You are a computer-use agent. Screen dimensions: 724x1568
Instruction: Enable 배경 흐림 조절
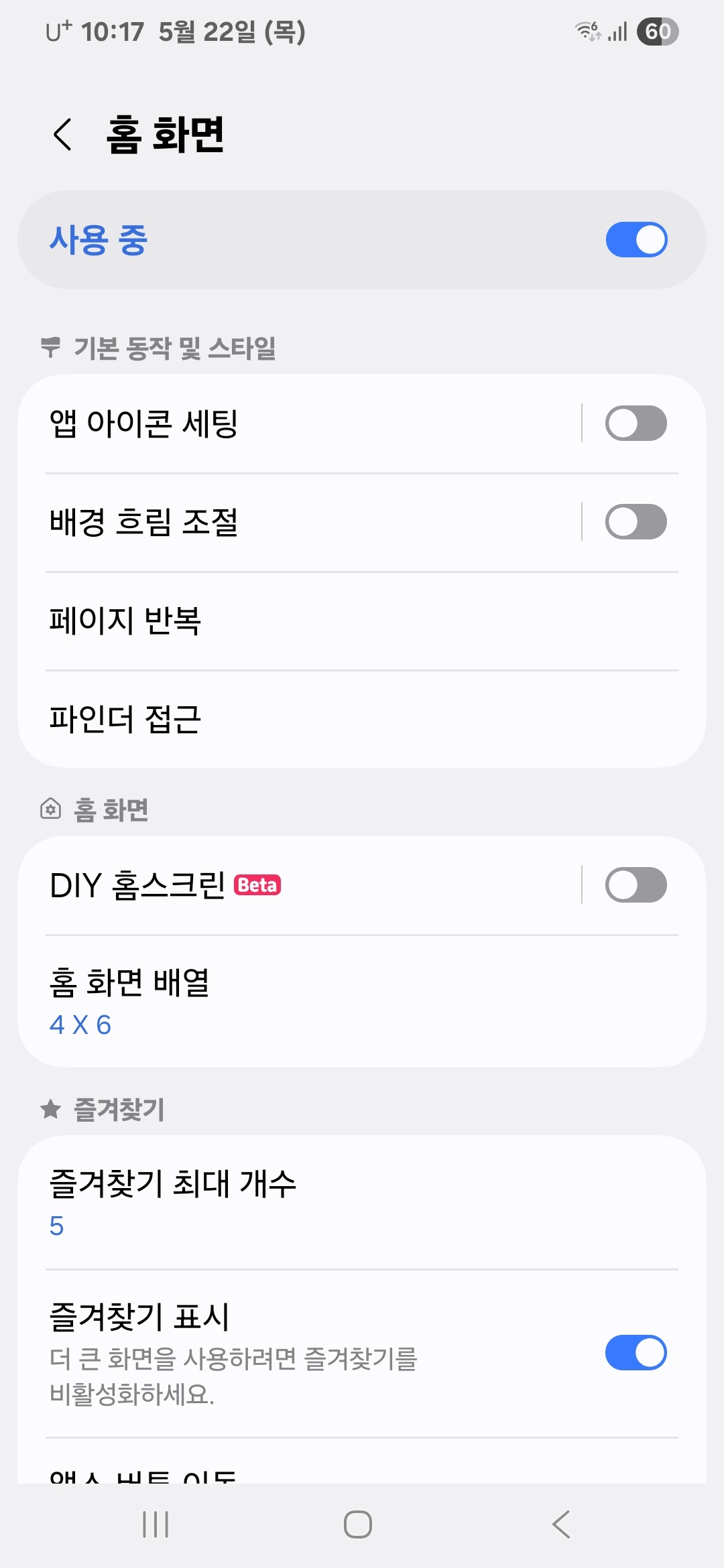[636, 522]
